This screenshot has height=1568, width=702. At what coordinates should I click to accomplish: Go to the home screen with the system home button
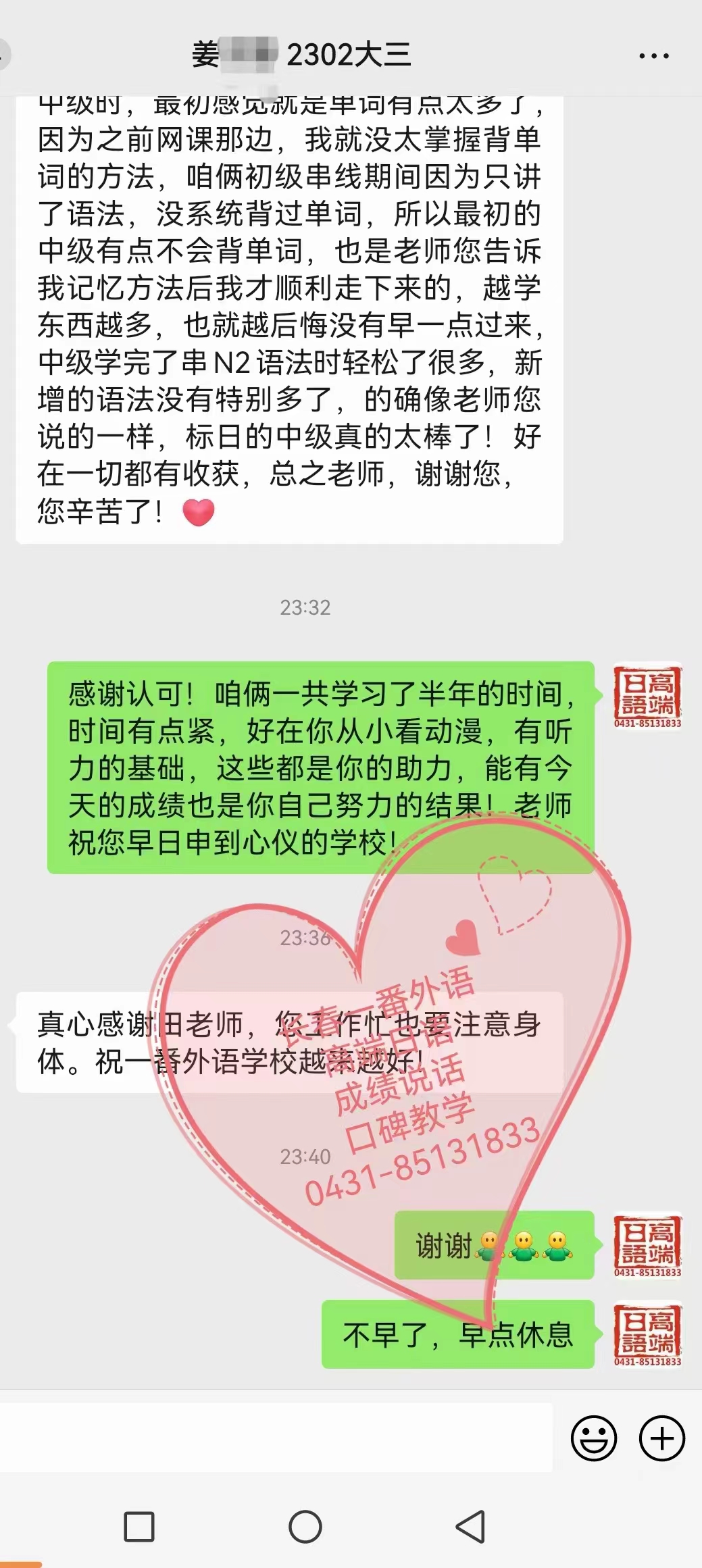(x=305, y=1527)
